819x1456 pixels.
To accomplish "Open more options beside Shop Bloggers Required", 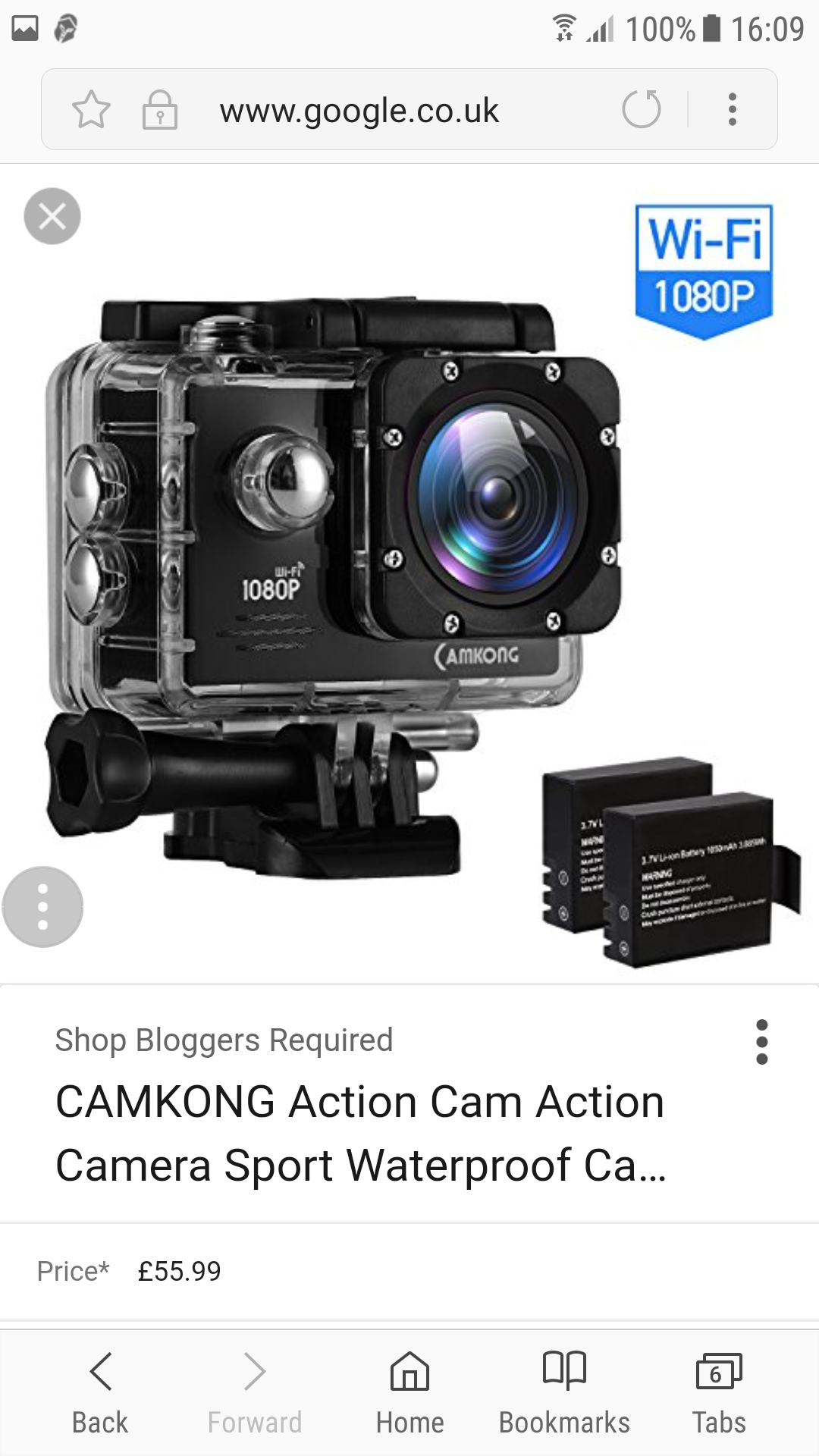I will point(762,1042).
